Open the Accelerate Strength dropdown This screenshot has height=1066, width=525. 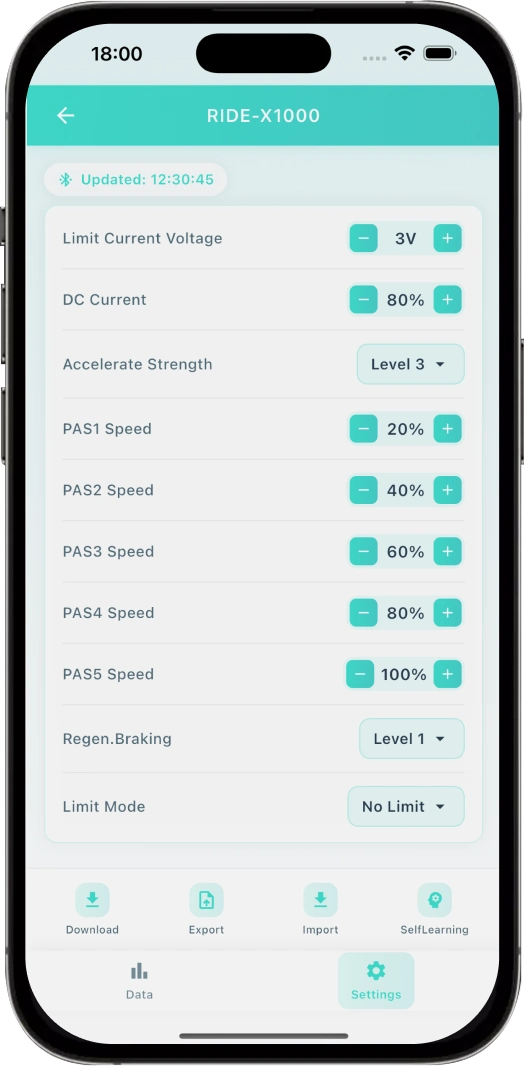(x=411, y=364)
